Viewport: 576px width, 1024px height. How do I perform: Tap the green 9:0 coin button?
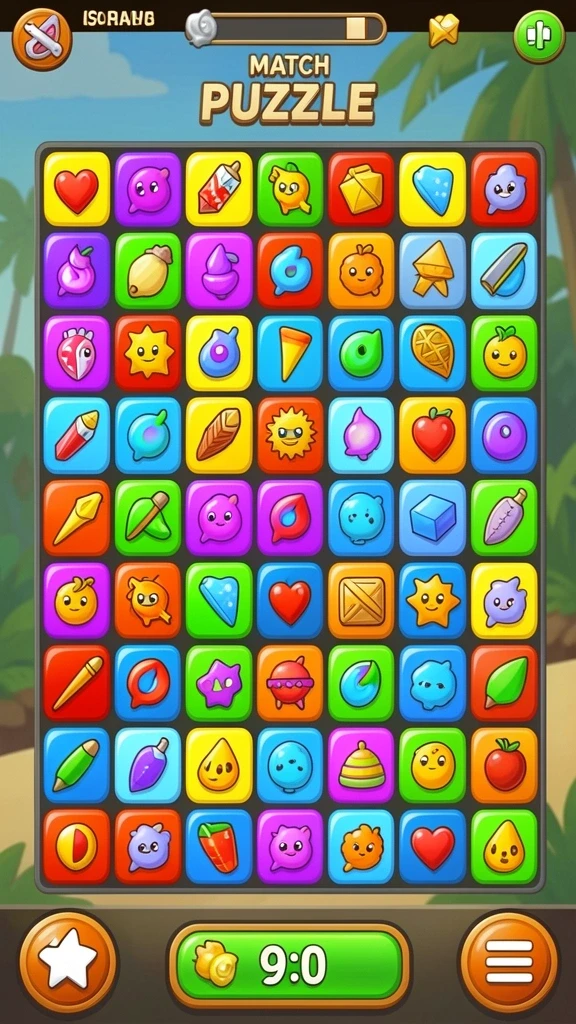tap(290, 965)
